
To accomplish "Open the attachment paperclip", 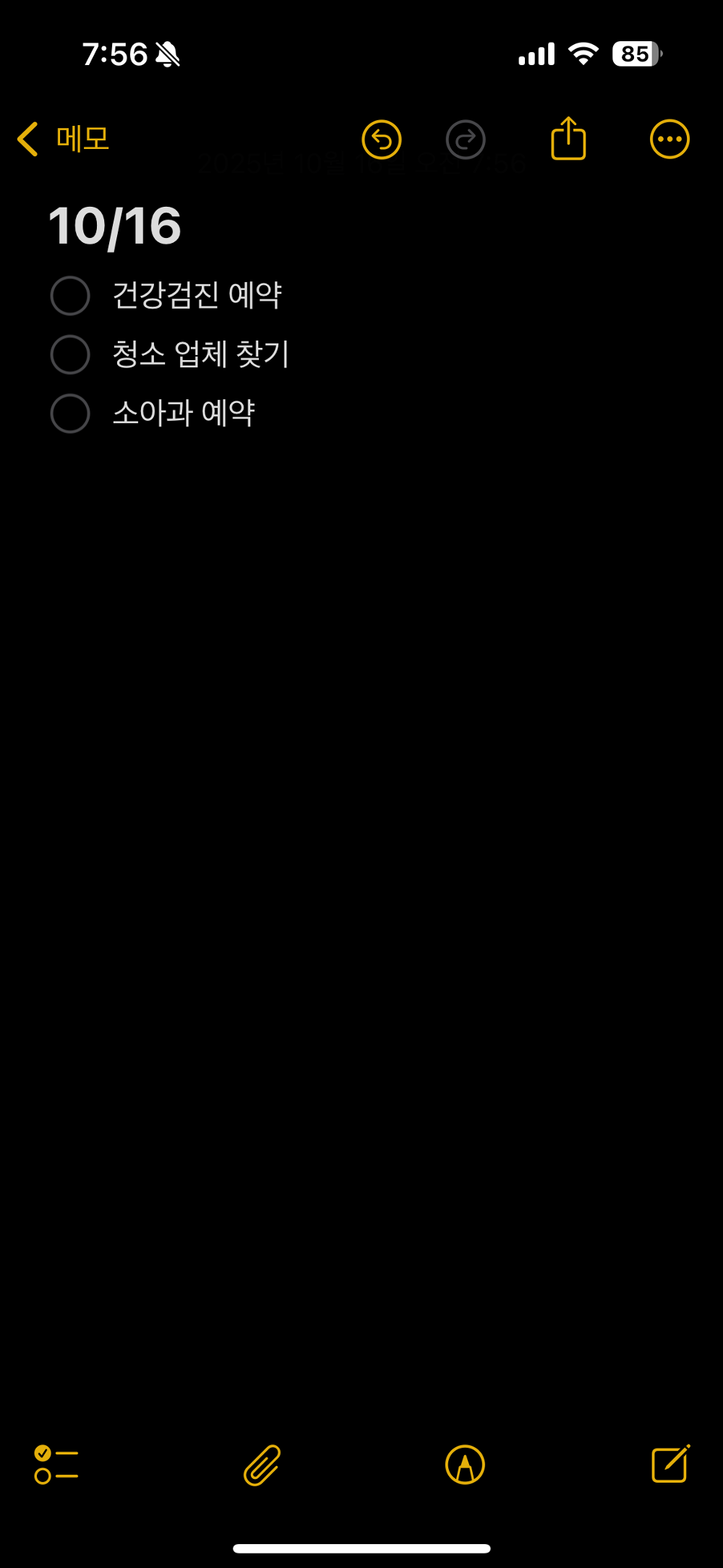I will (262, 1465).
